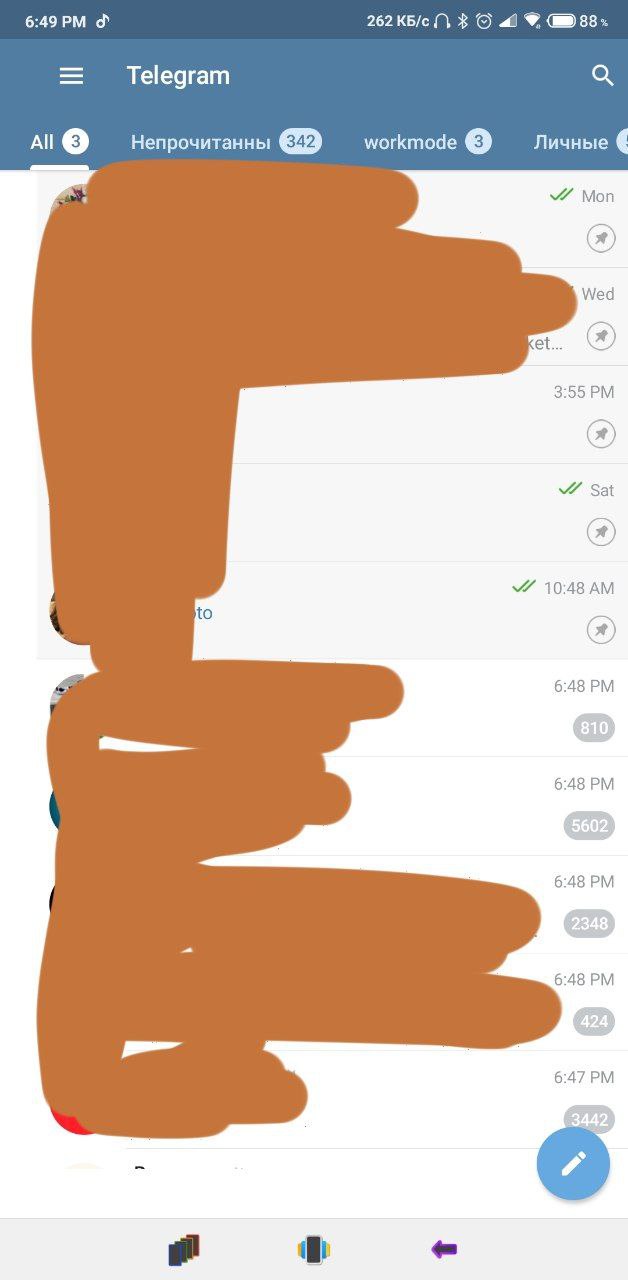This screenshot has width=628, height=1280.
Task: Switch to the Личные folder tab
Action: coord(575,142)
